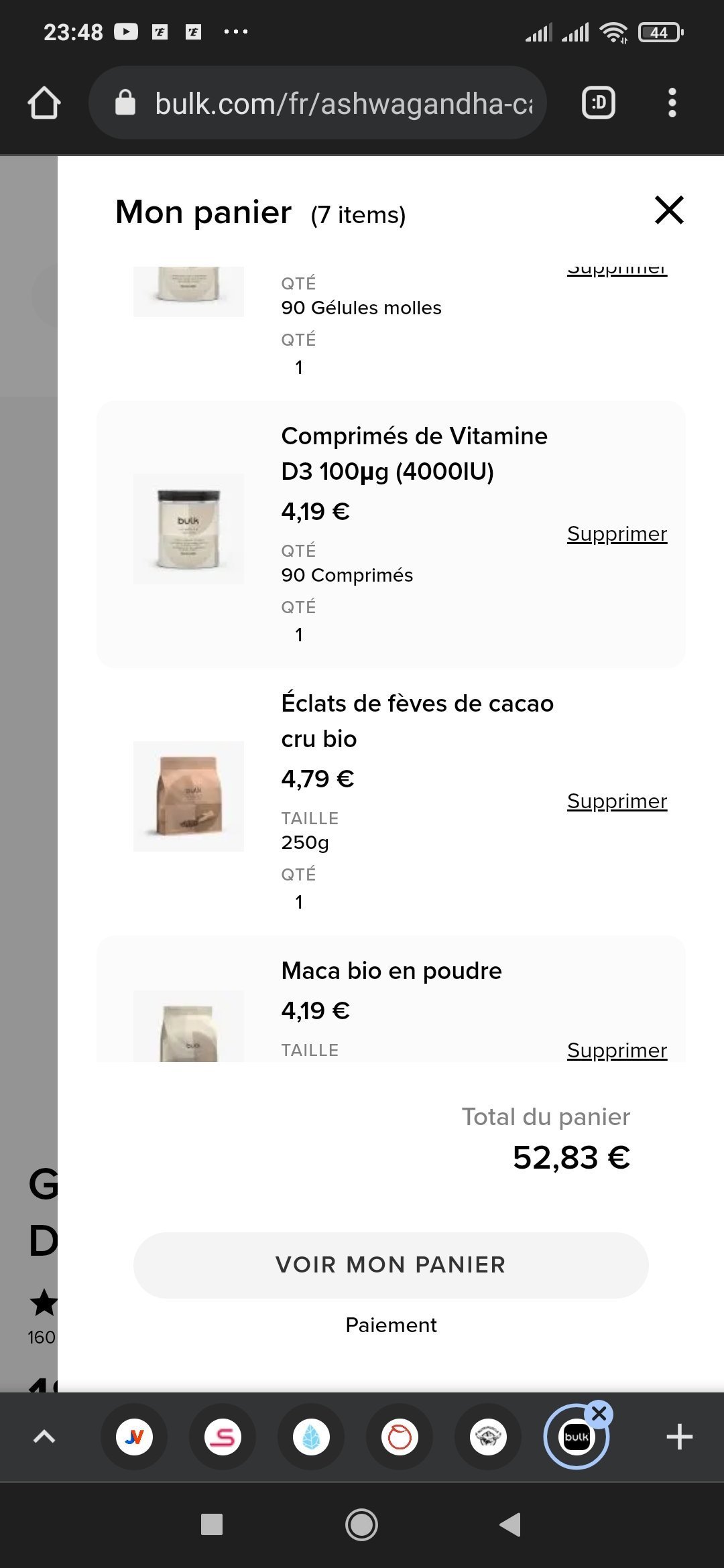Close the Mon panier cart panel
The image size is (724, 1568).
[668, 210]
